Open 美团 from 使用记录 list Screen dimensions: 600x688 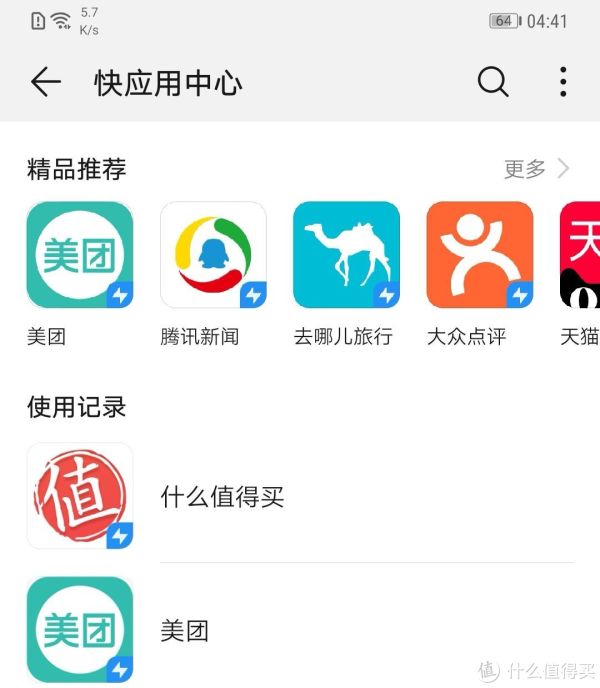[184, 631]
